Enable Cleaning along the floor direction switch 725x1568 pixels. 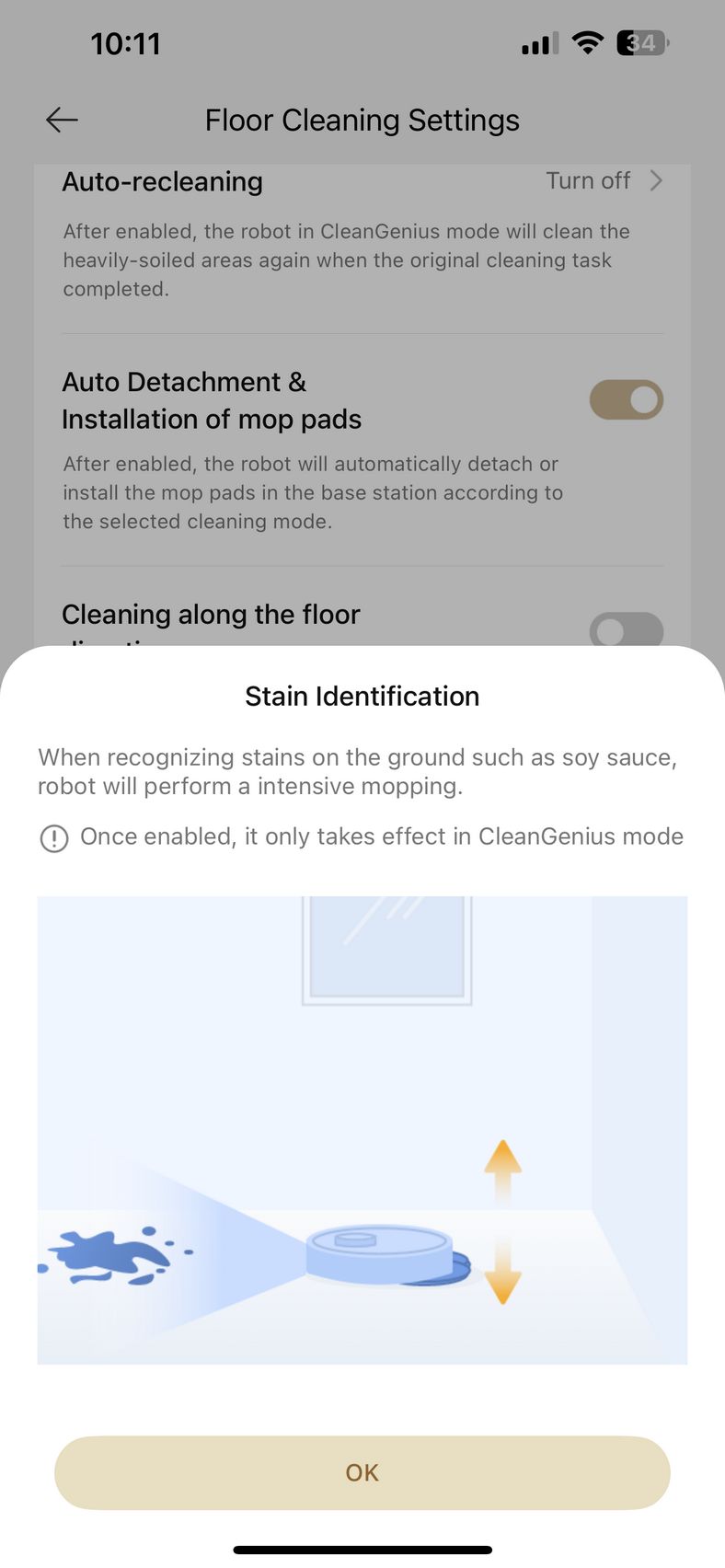tap(627, 630)
